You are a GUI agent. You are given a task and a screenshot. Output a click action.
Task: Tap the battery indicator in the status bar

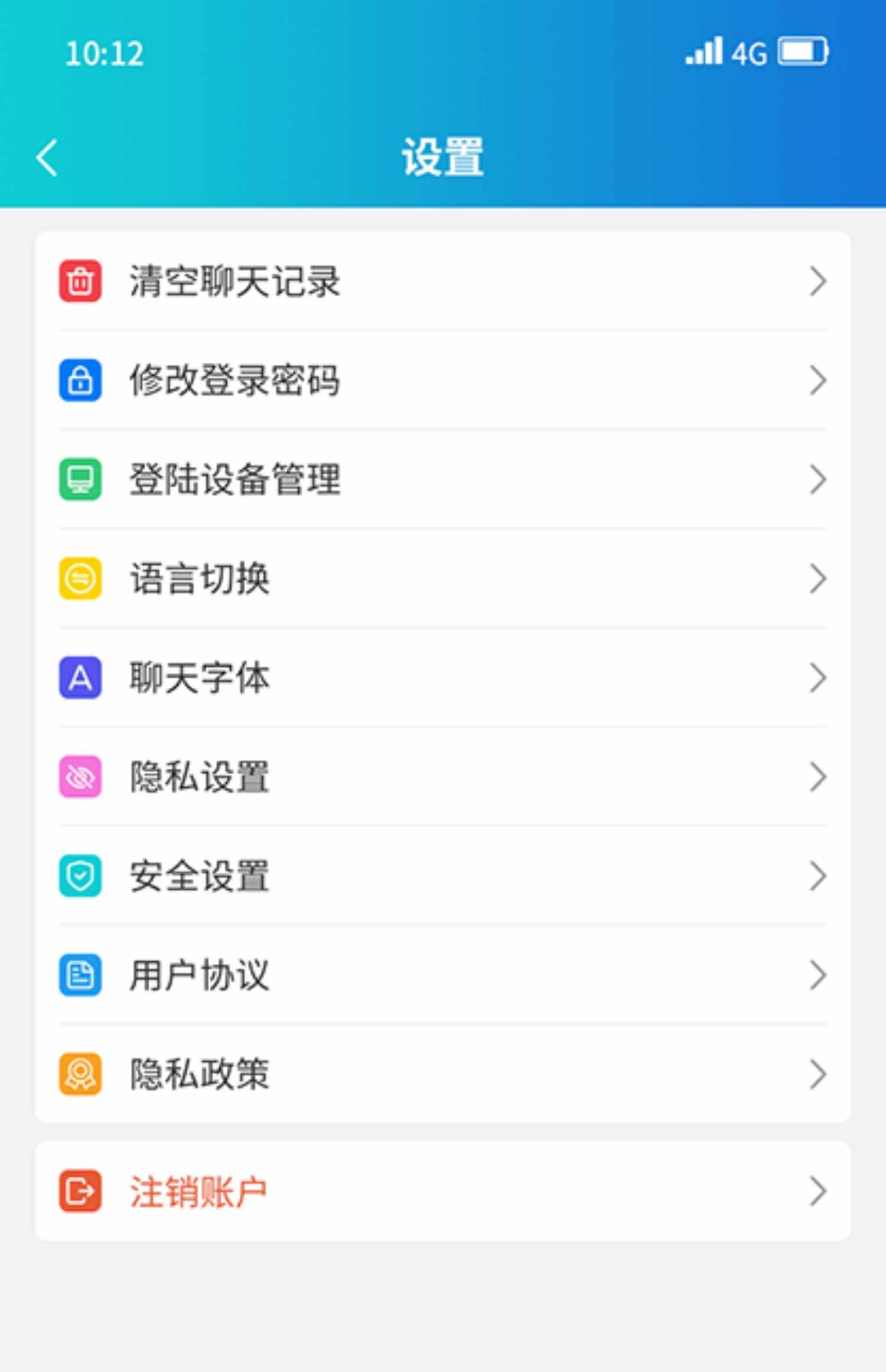pos(803,52)
